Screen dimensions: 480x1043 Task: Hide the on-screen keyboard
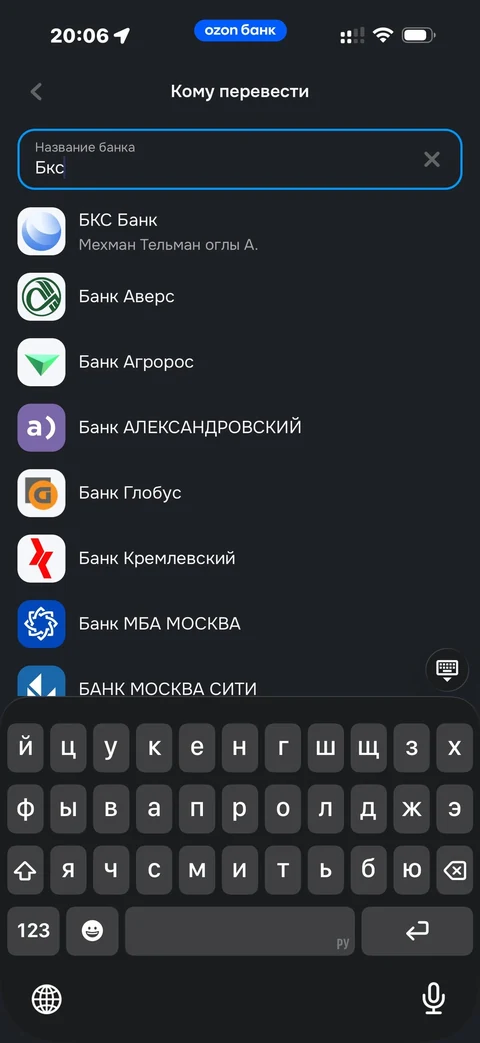pos(447,670)
